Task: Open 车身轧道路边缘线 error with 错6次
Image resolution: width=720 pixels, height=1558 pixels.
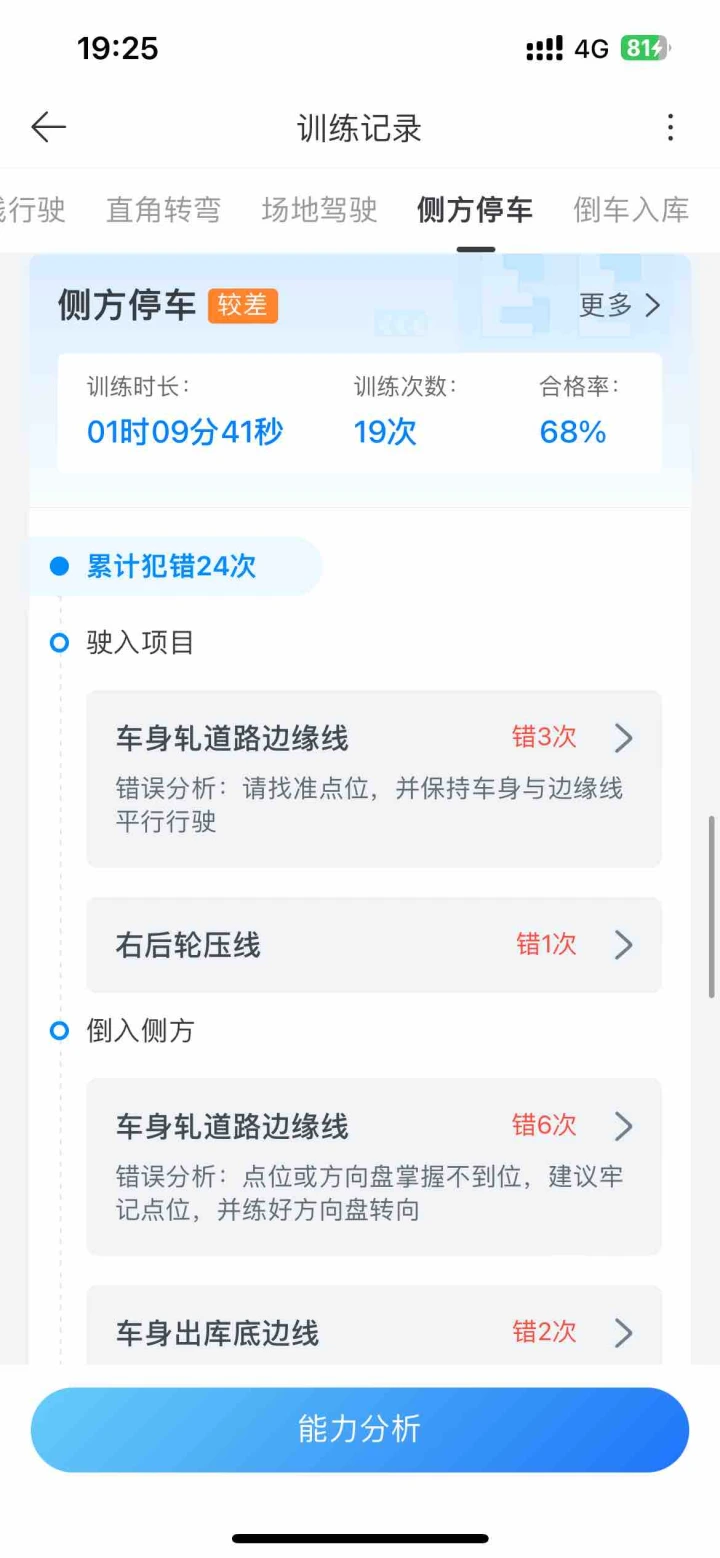Action: 374,1165
